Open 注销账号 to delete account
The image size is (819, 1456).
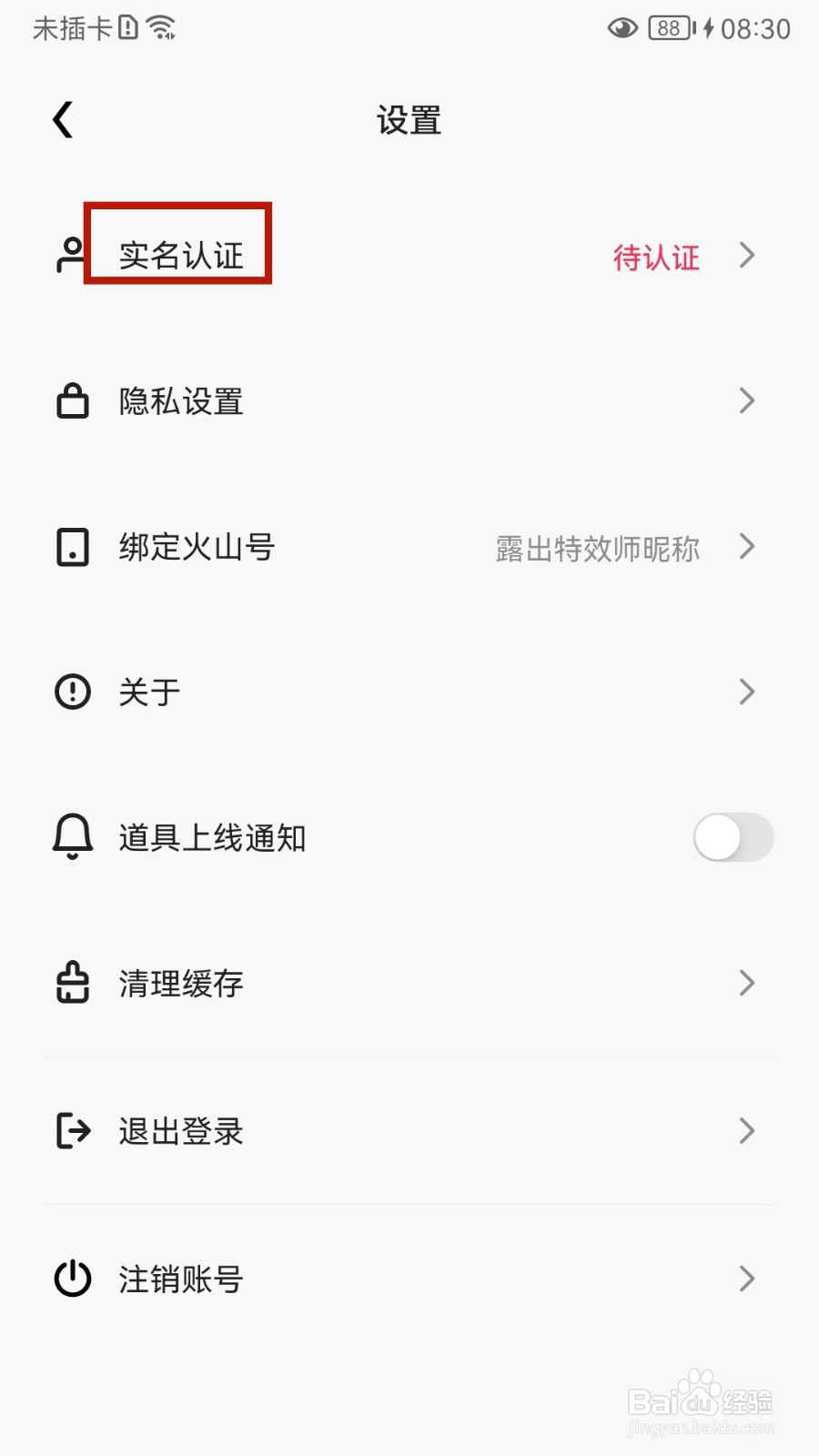[x=181, y=1279]
